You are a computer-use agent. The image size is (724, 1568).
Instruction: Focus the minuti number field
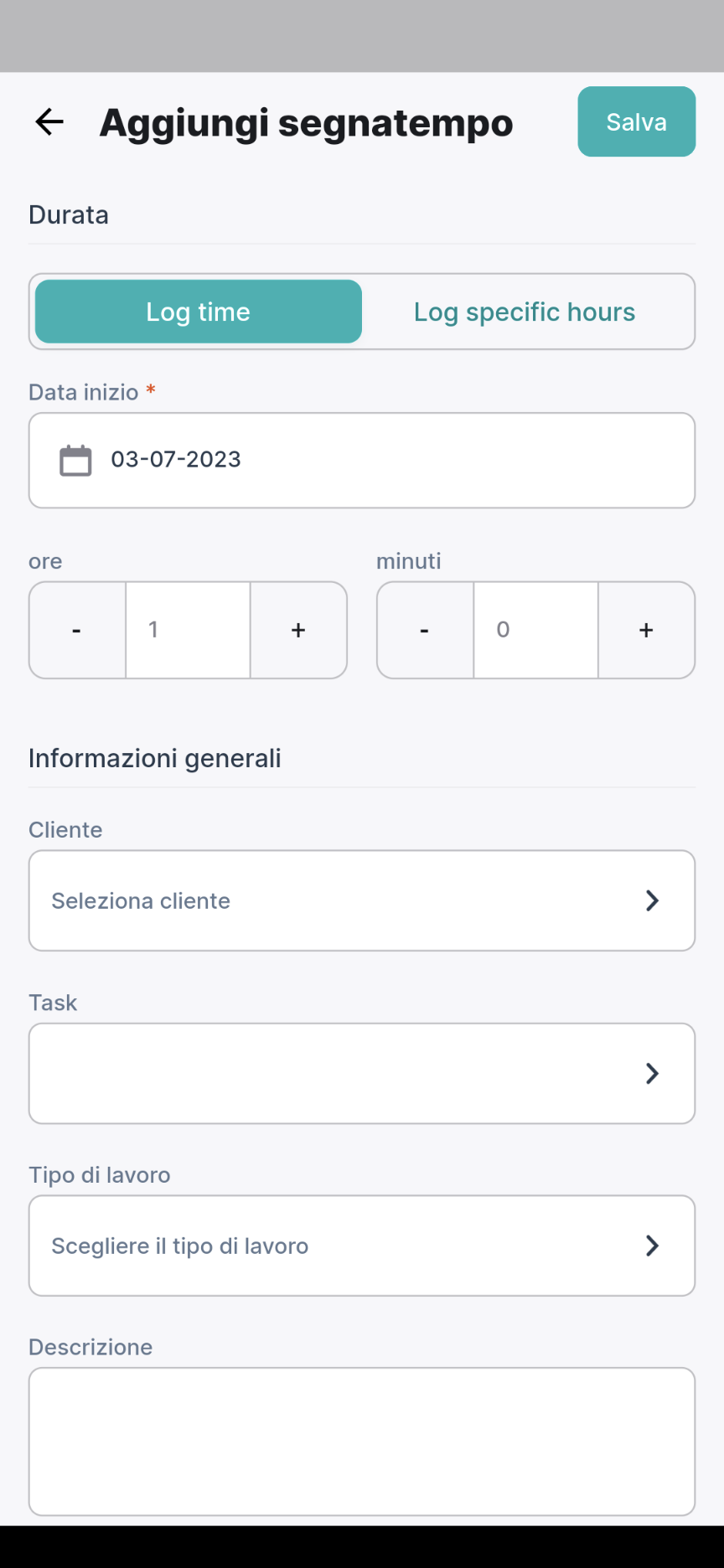(535, 630)
